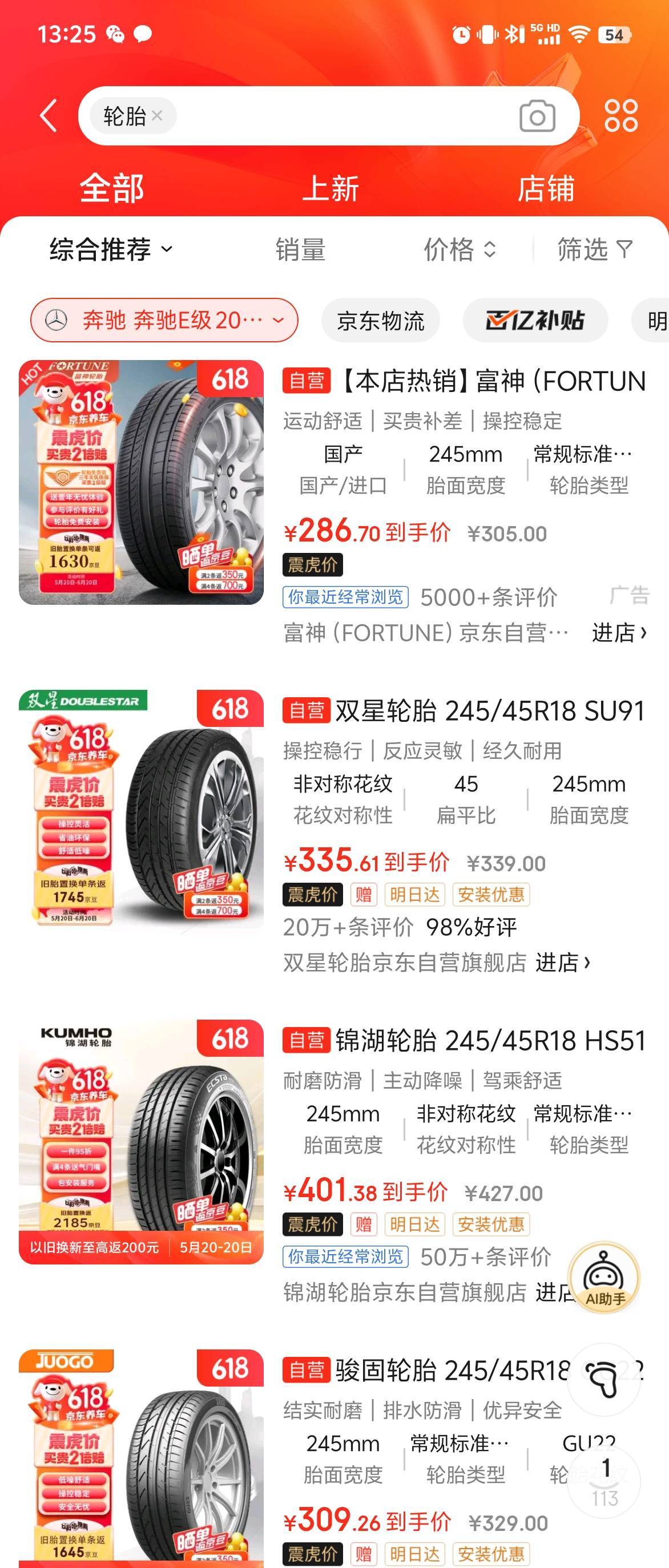669x1568 pixels.
Task: Open the 锦湖轮胎 245/45R18 HS51 product
Action: click(490, 1041)
